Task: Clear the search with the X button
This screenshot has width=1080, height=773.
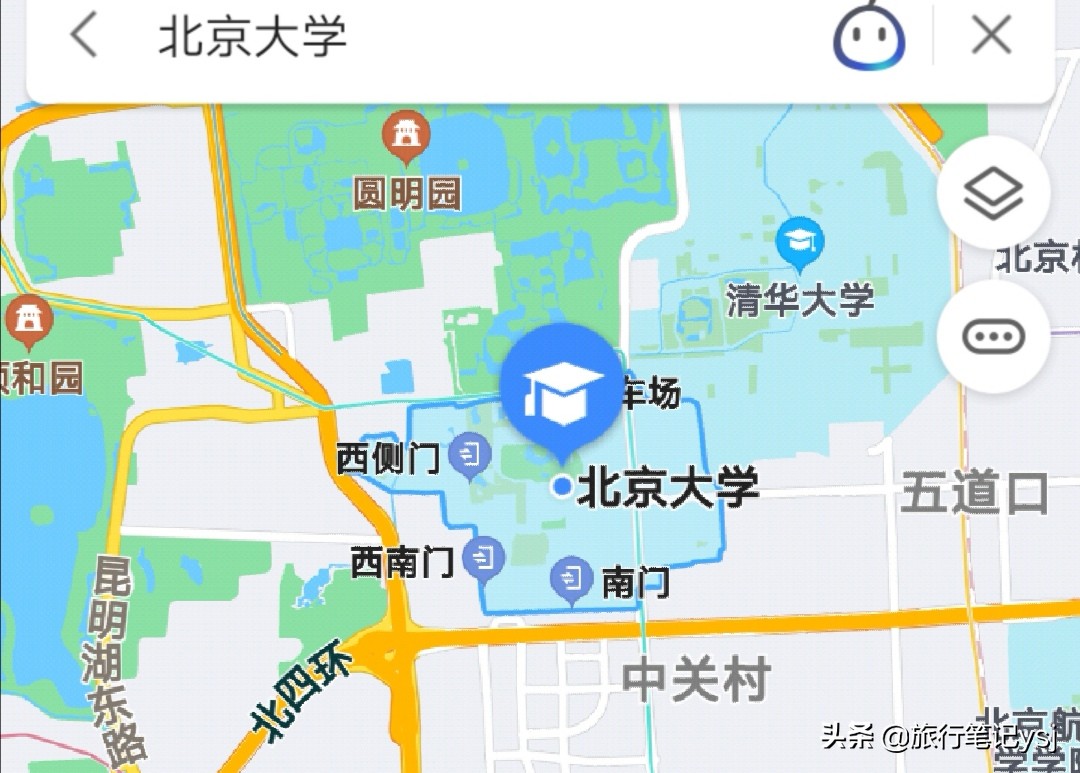Action: point(991,37)
